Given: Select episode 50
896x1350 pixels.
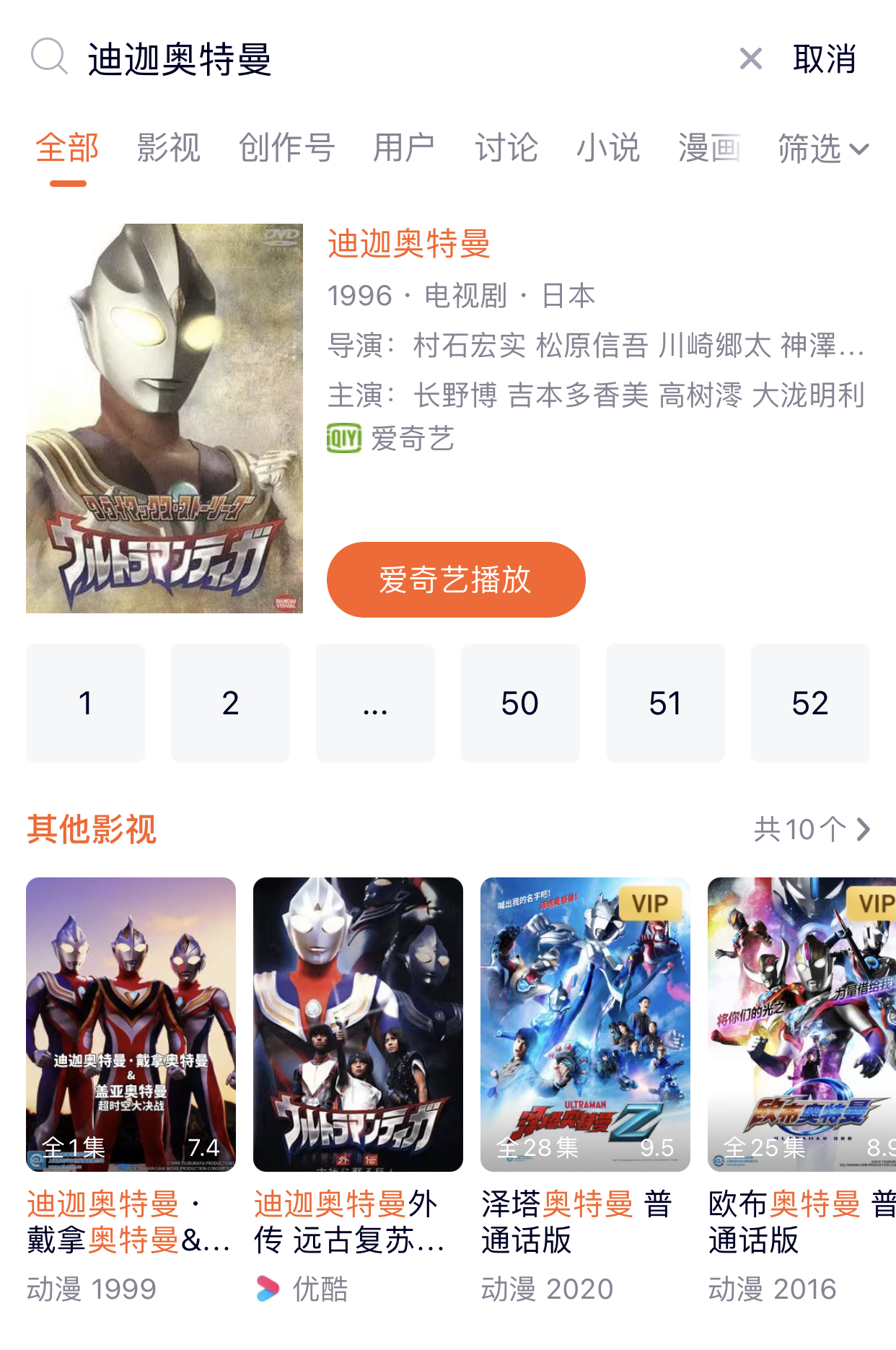Looking at the screenshot, I should tap(520, 703).
